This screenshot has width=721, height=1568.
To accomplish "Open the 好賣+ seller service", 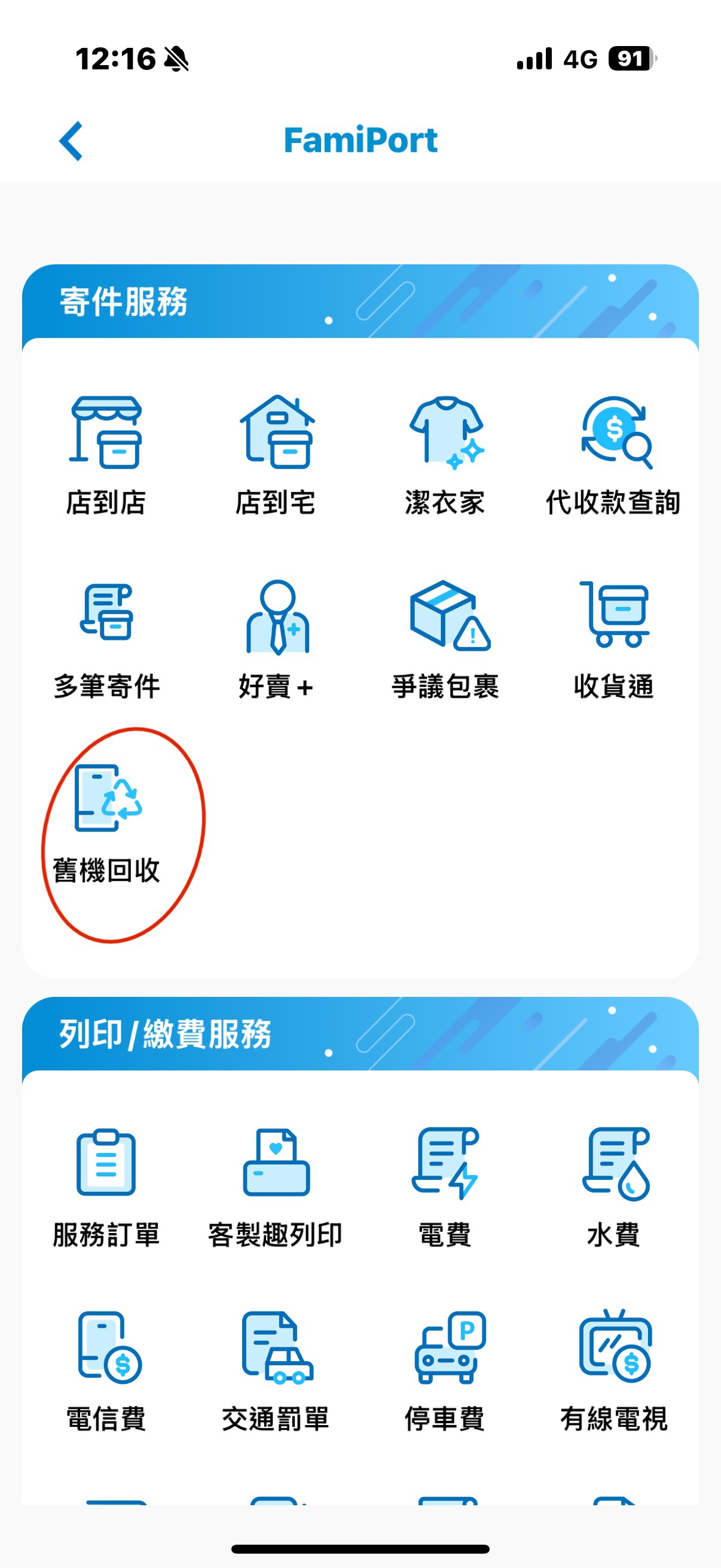I will 276,640.
